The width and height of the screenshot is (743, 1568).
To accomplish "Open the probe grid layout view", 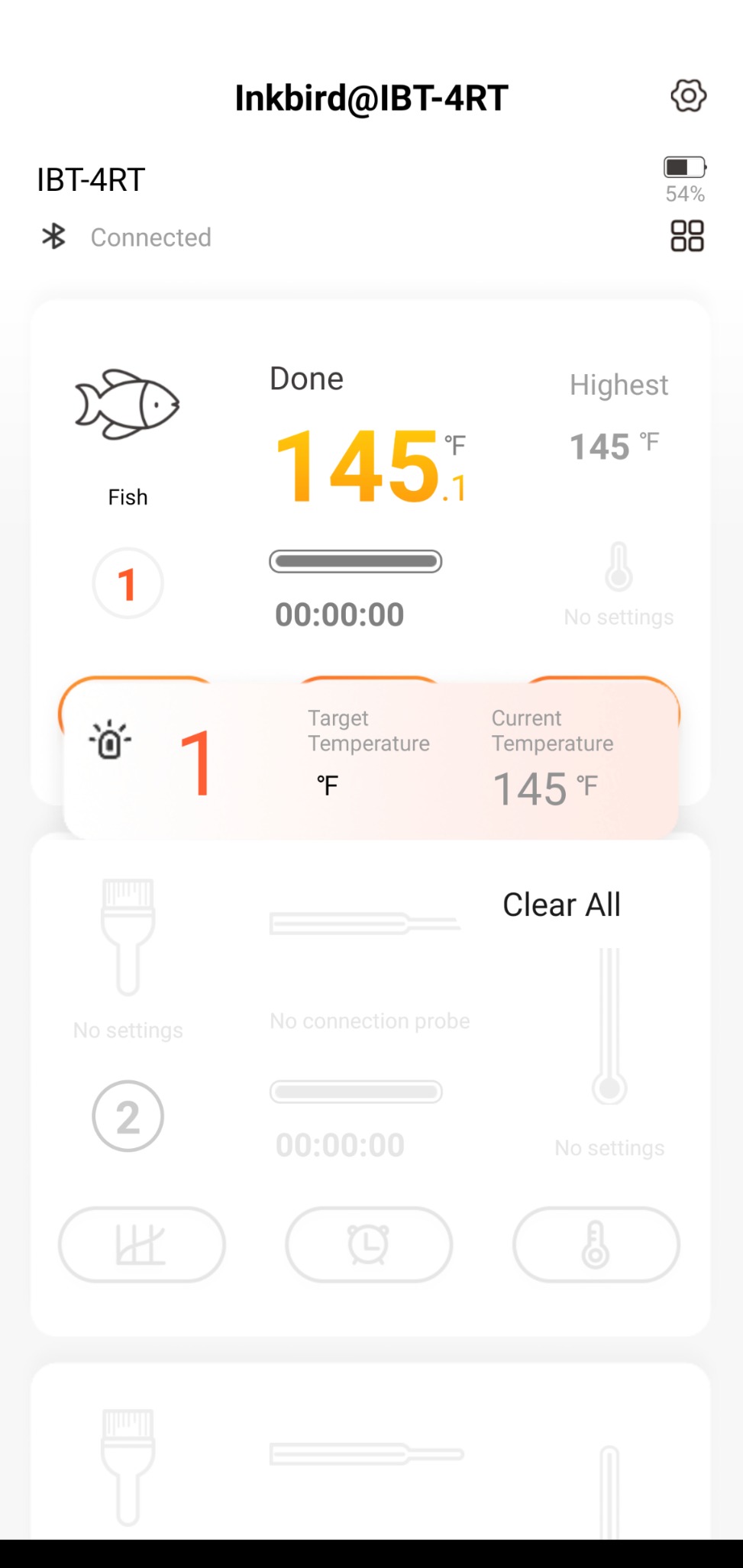I will pyautogui.click(x=685, y=237).
